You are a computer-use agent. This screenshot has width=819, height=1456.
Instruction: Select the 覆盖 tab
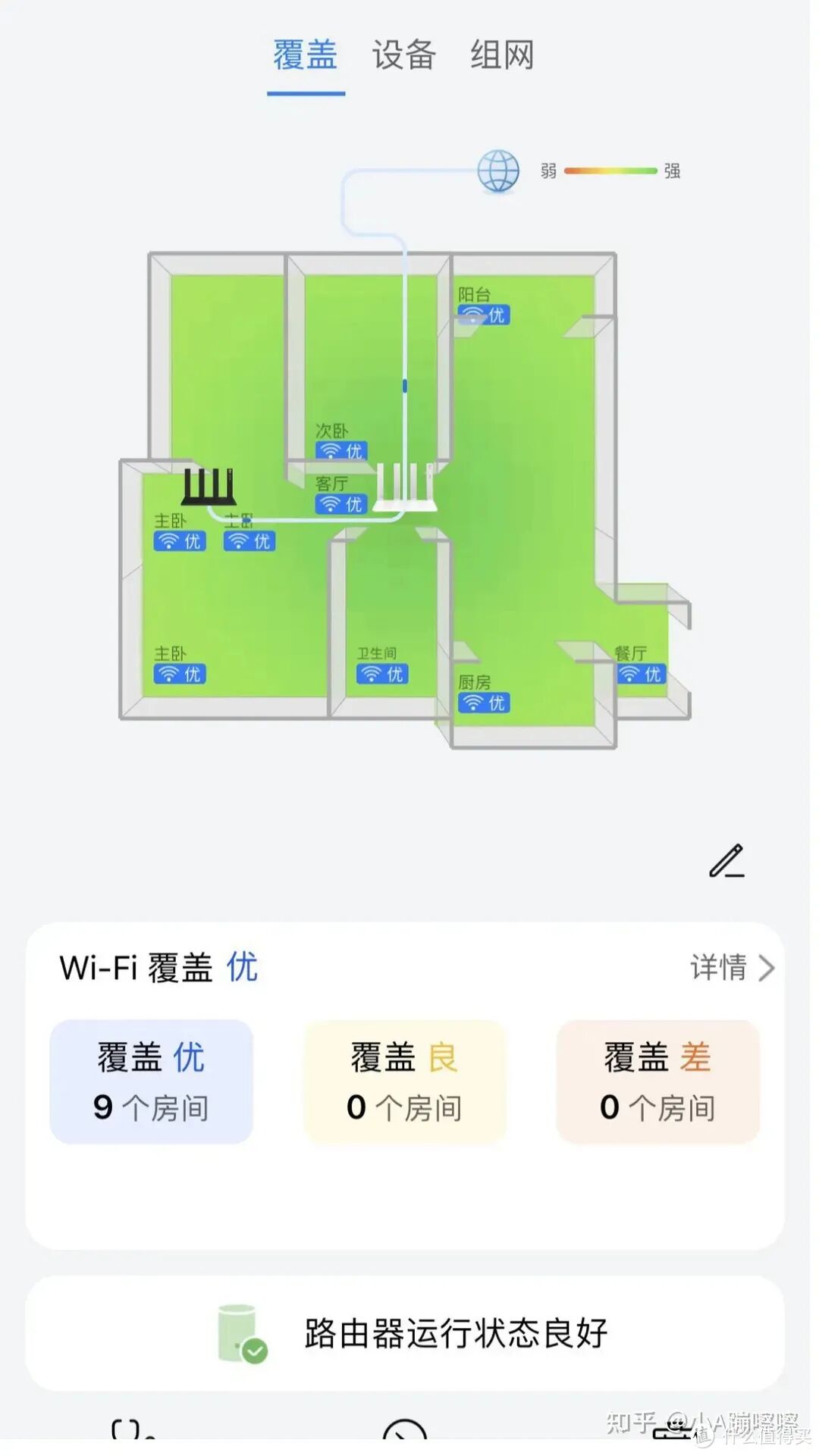[x=305, y=55]
